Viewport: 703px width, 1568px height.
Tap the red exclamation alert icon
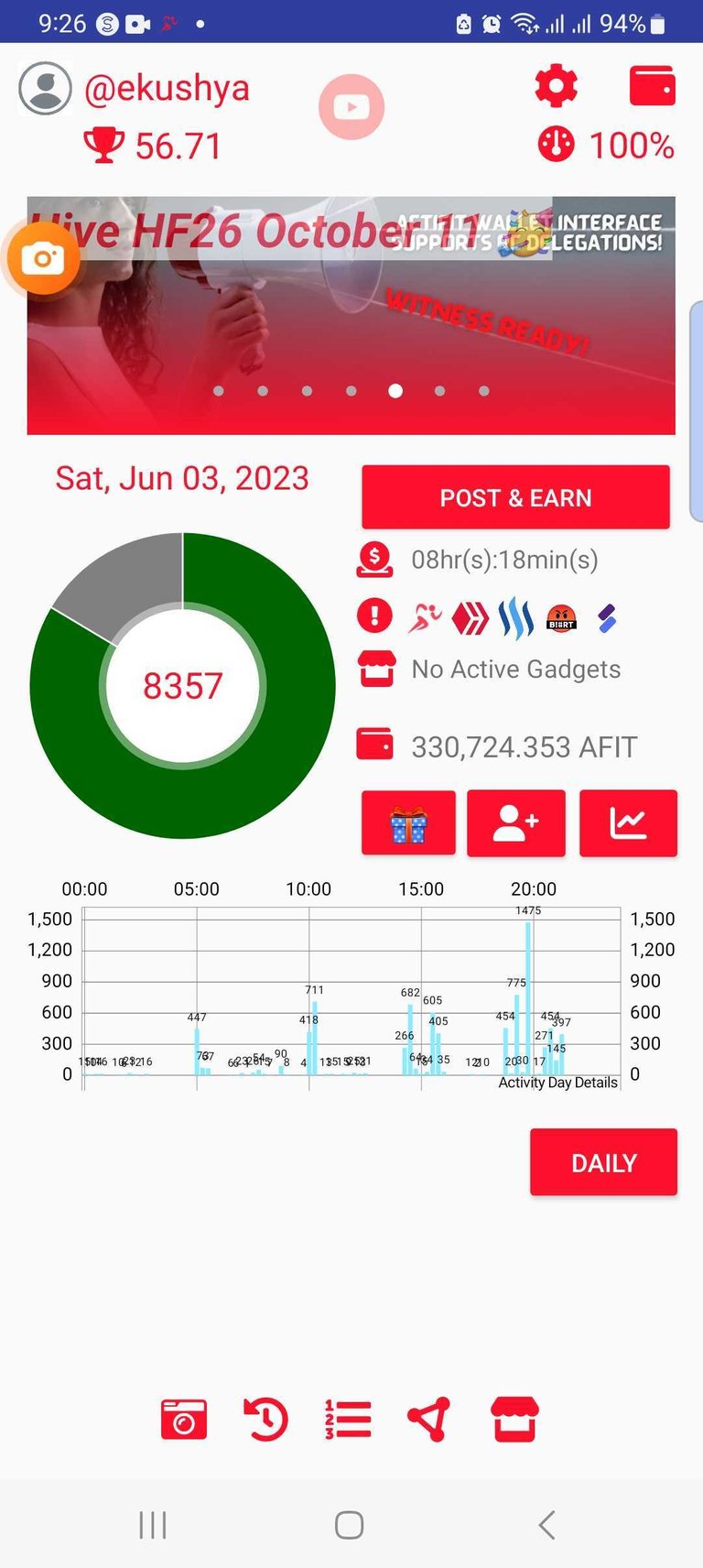click(374, 616)
